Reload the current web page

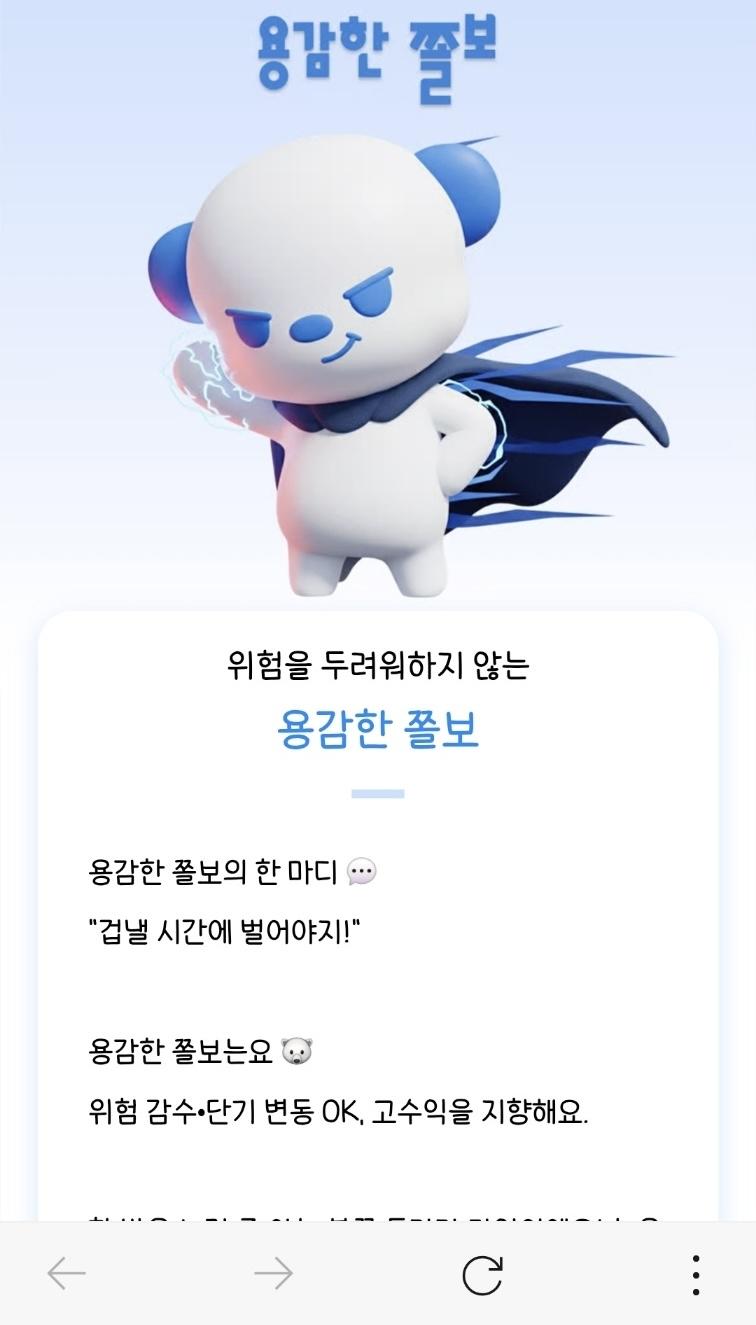(482, 1275)
